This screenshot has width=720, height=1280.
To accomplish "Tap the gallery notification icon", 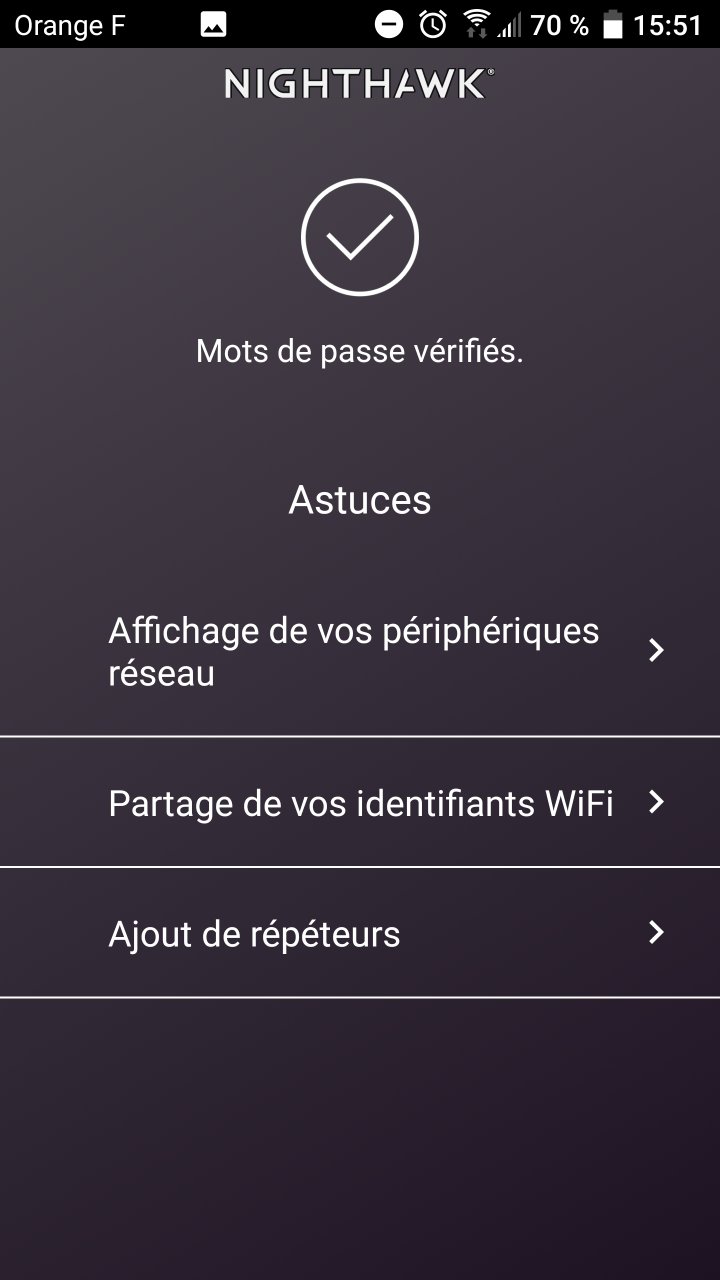I will pyautogui.click(x=213, y=23).
